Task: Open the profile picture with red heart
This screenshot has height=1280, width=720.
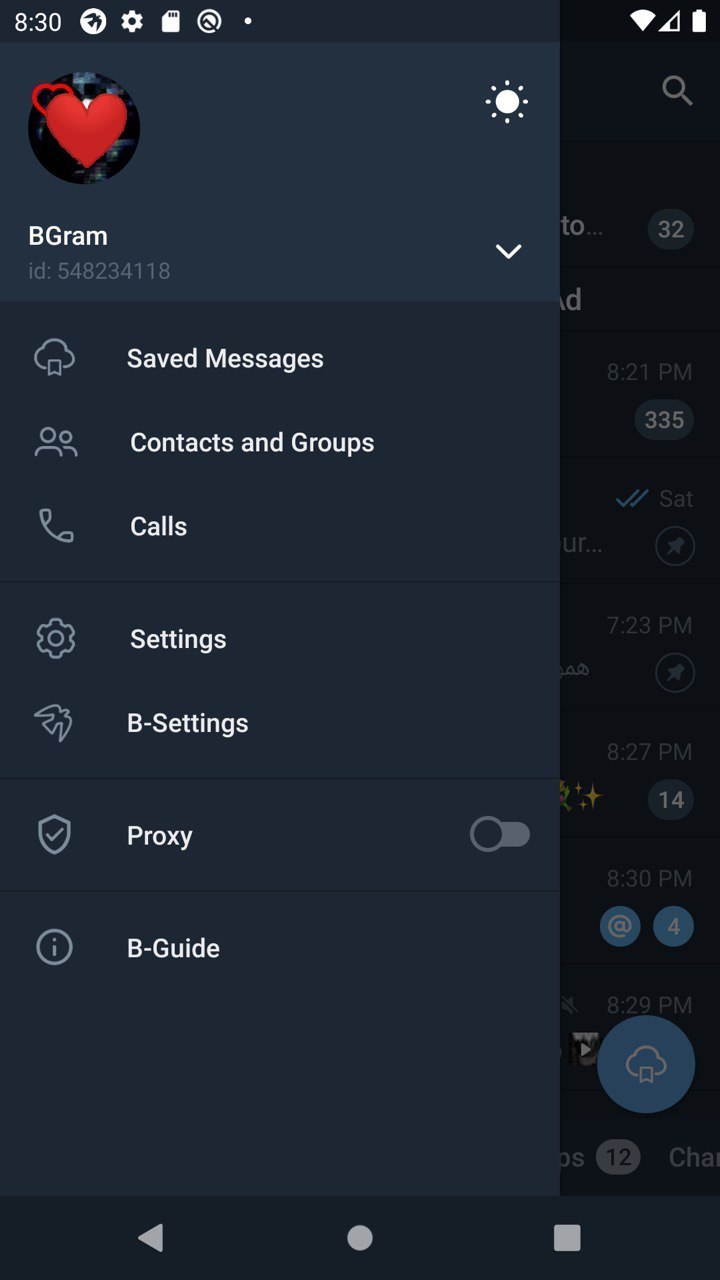Action: click(84, 128)
